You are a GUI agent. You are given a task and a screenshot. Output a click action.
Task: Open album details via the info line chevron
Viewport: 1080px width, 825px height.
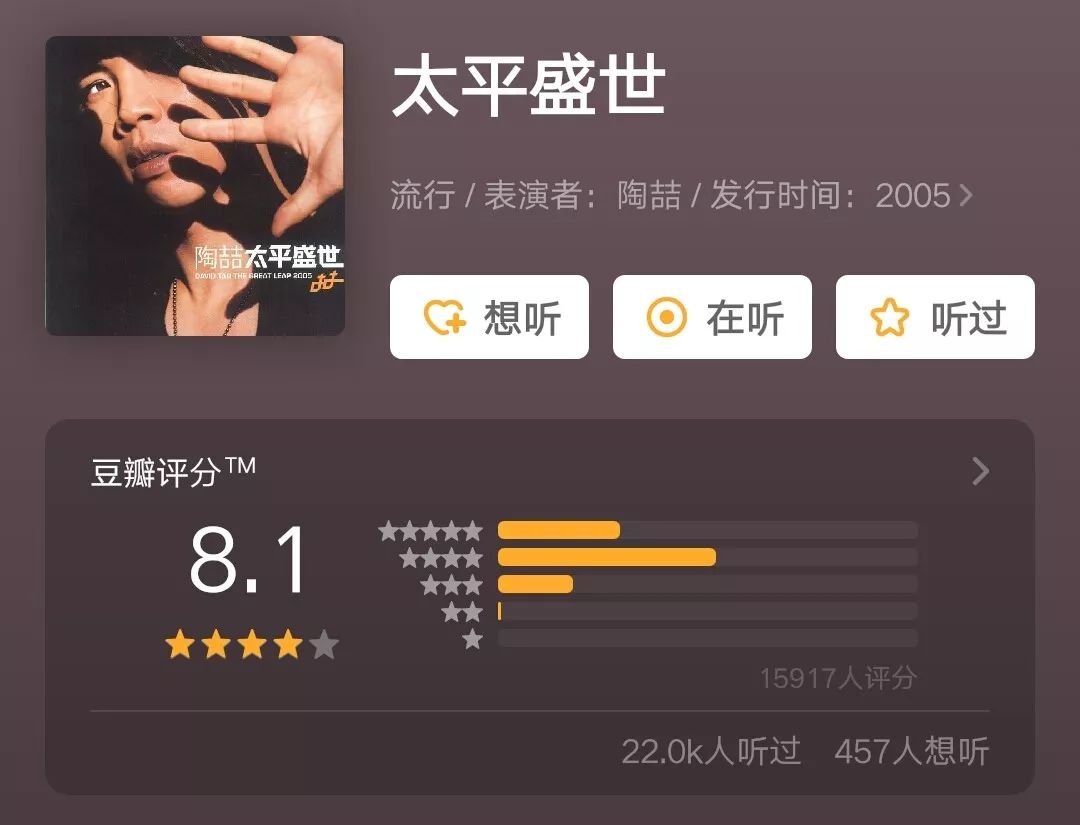point(966,195)
